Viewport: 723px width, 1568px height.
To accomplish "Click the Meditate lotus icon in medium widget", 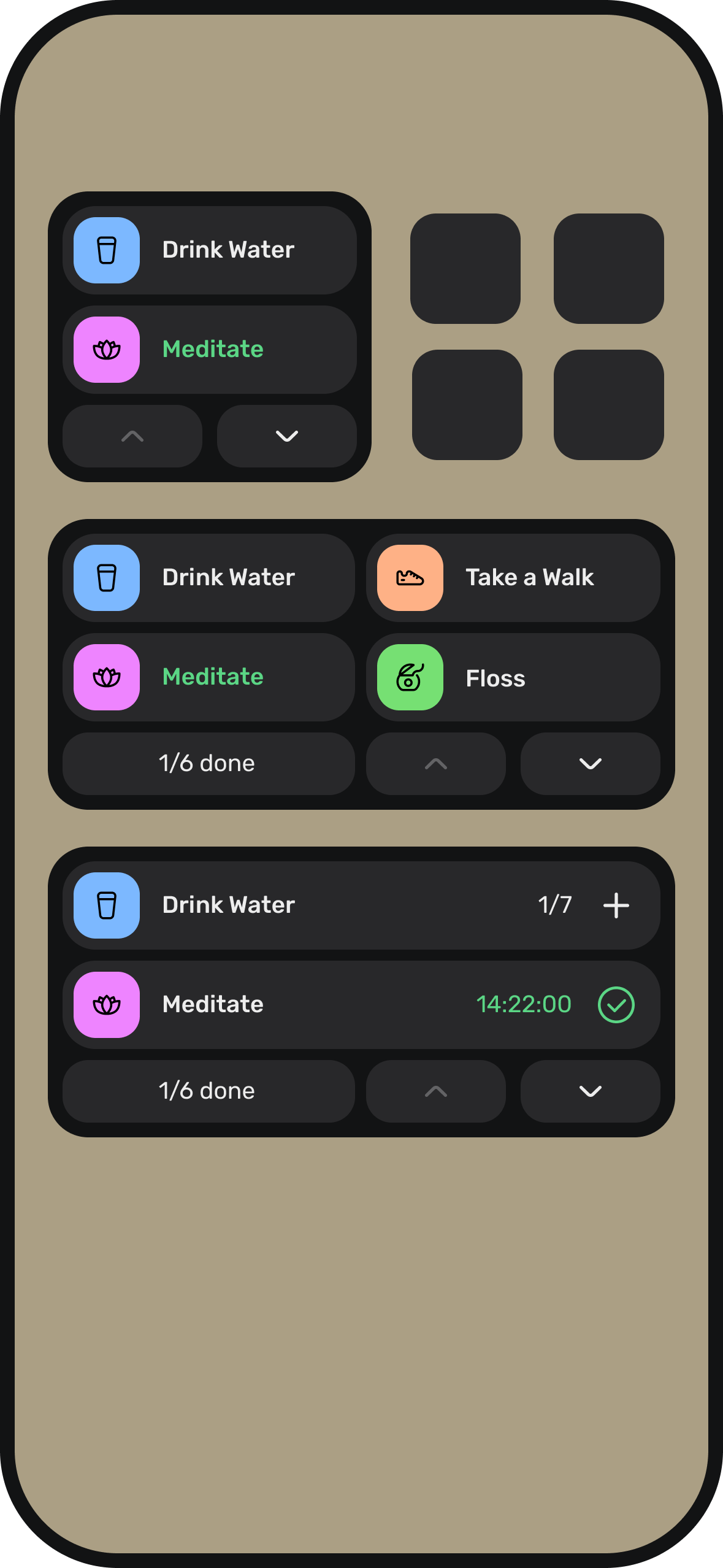I will click(x=105, y=678).
